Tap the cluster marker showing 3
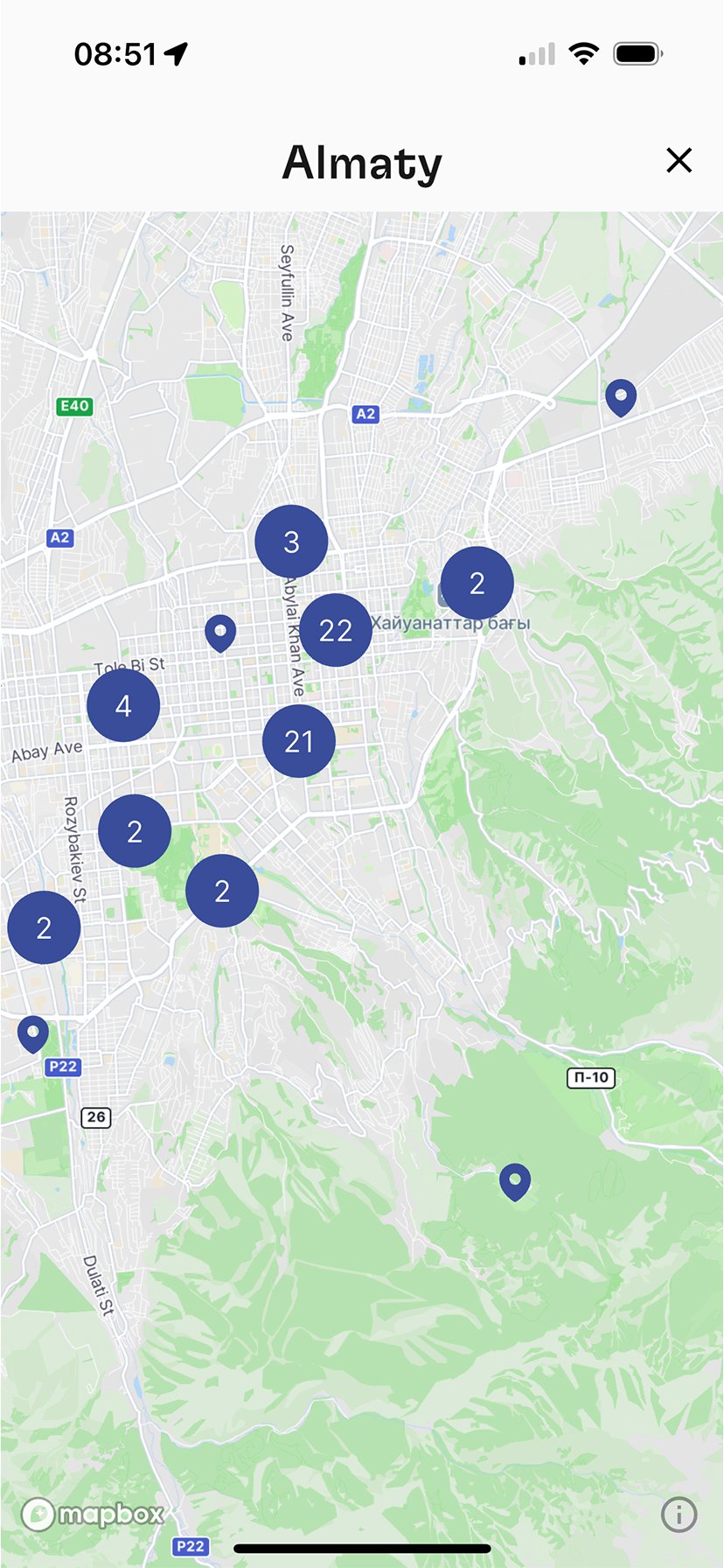The height and width of the screenshot is (1568, 724). [292, 542]
